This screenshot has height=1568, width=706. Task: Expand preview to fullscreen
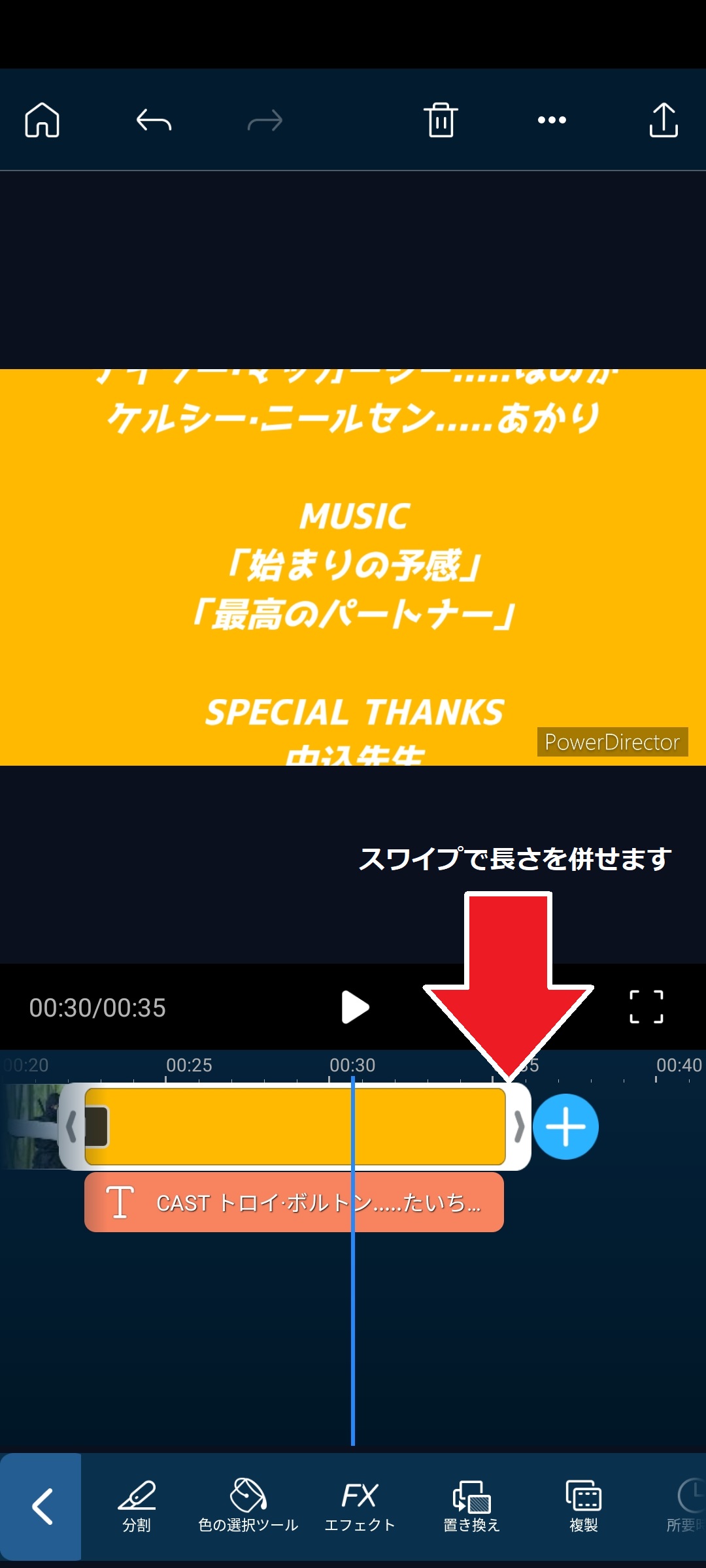(646, 1007)
